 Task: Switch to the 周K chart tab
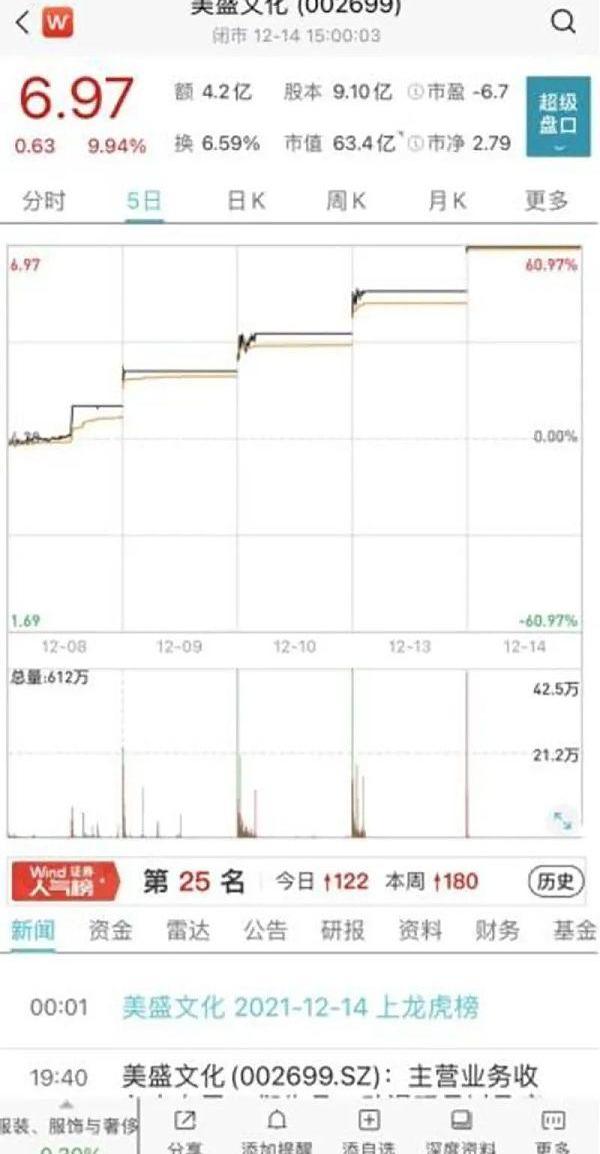click(346, 201)
